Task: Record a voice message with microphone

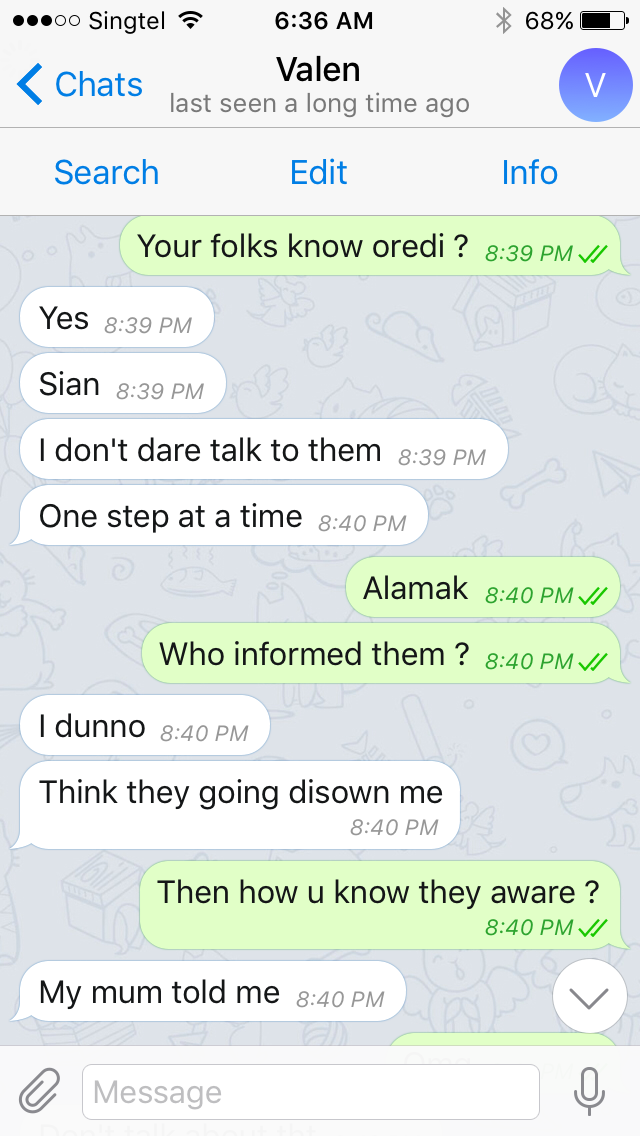Action: coord(589,1091)
